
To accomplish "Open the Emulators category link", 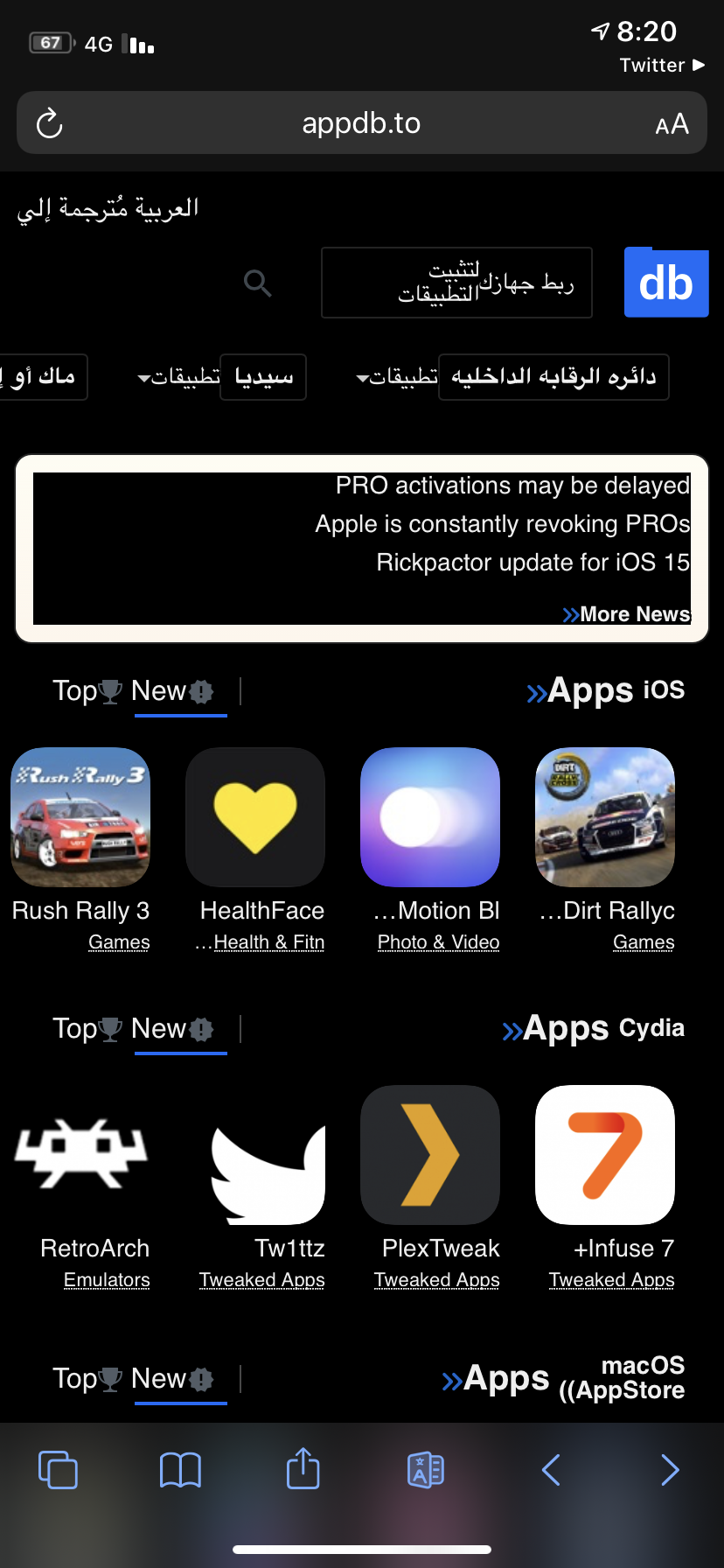I will [x=107, y=1280].
